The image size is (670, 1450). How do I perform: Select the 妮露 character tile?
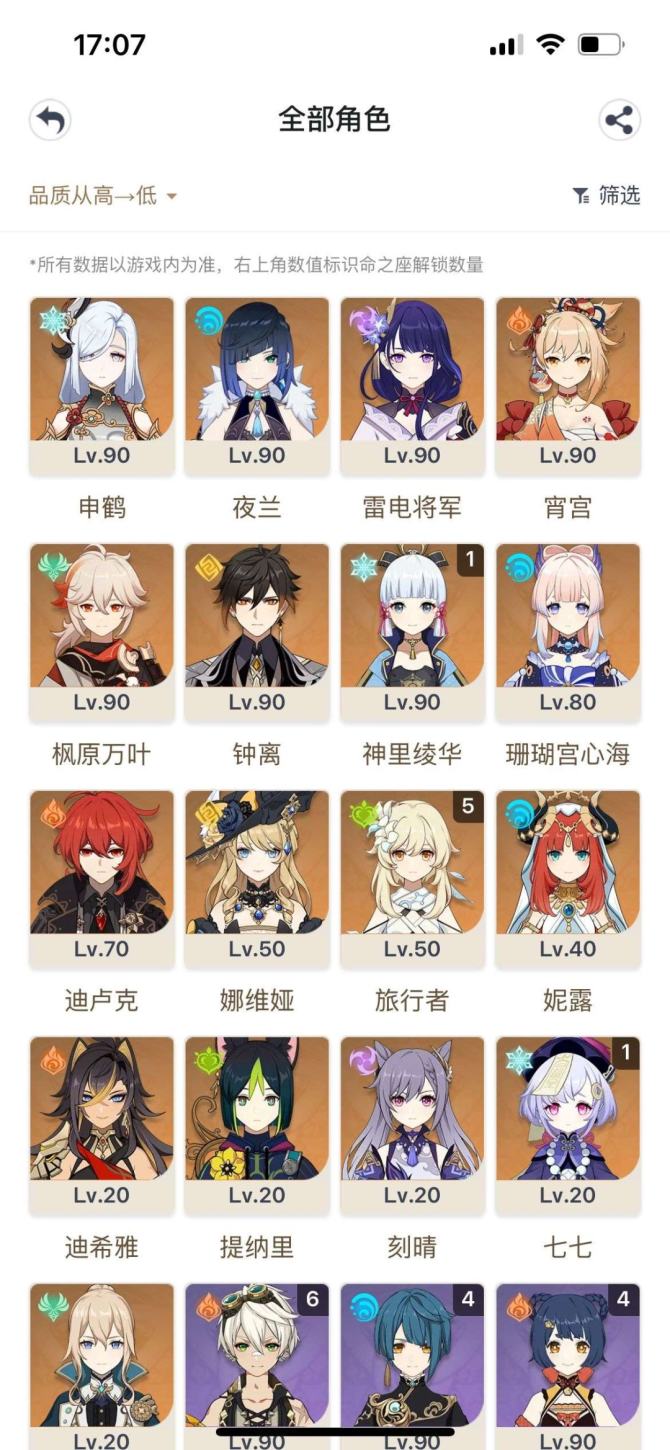[x=567, y=879]
